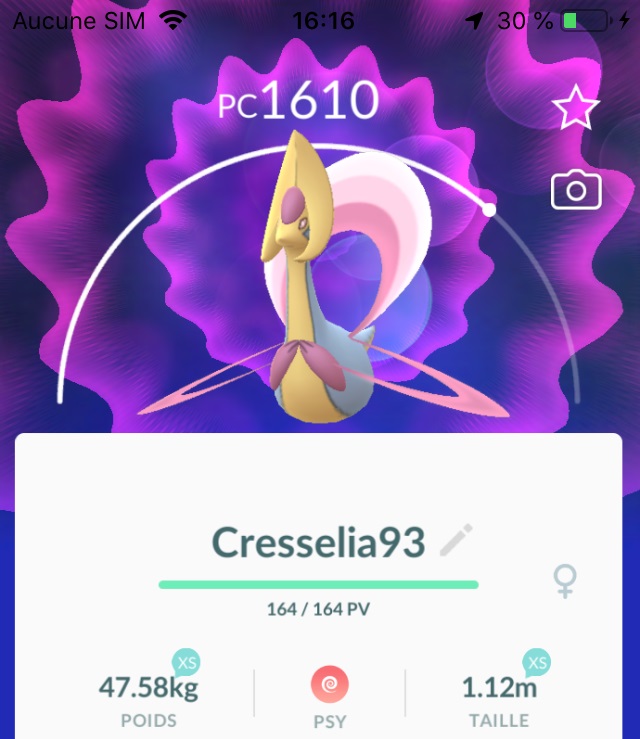
Task: Edit the nickname Cresselia93 with the pencil
Action: pyautogui.click(x=456, y=541)
